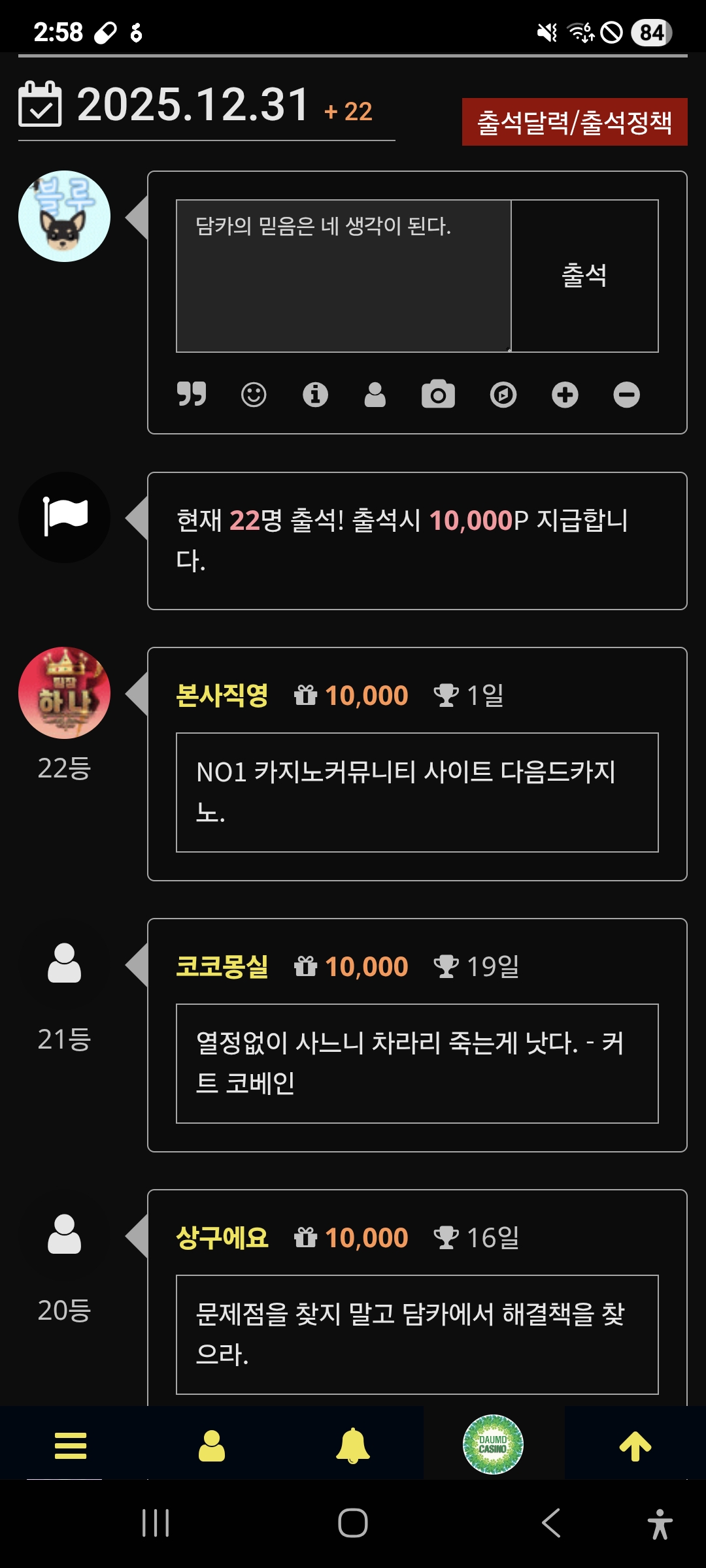Insert a quote with the quotation icon
Screen dimensions: 706x1568
coord(192,394)
